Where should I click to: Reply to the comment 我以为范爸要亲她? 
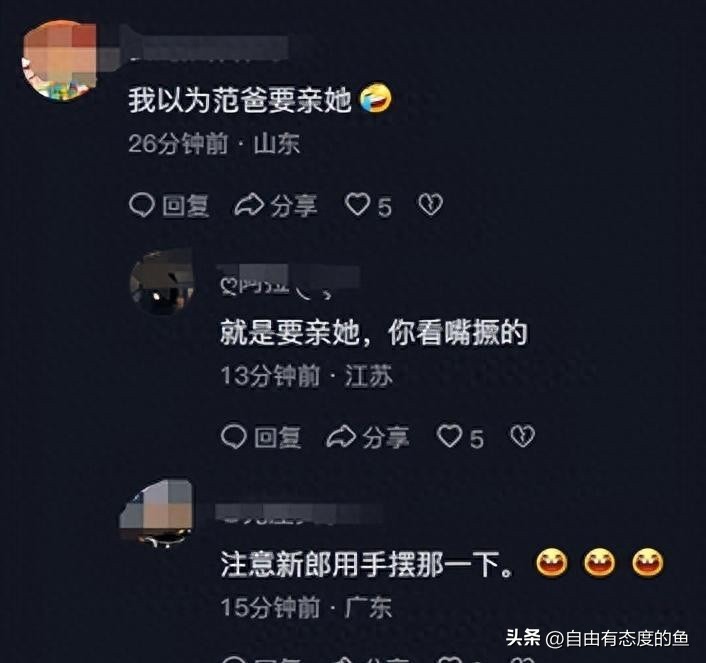pos(169,205)
